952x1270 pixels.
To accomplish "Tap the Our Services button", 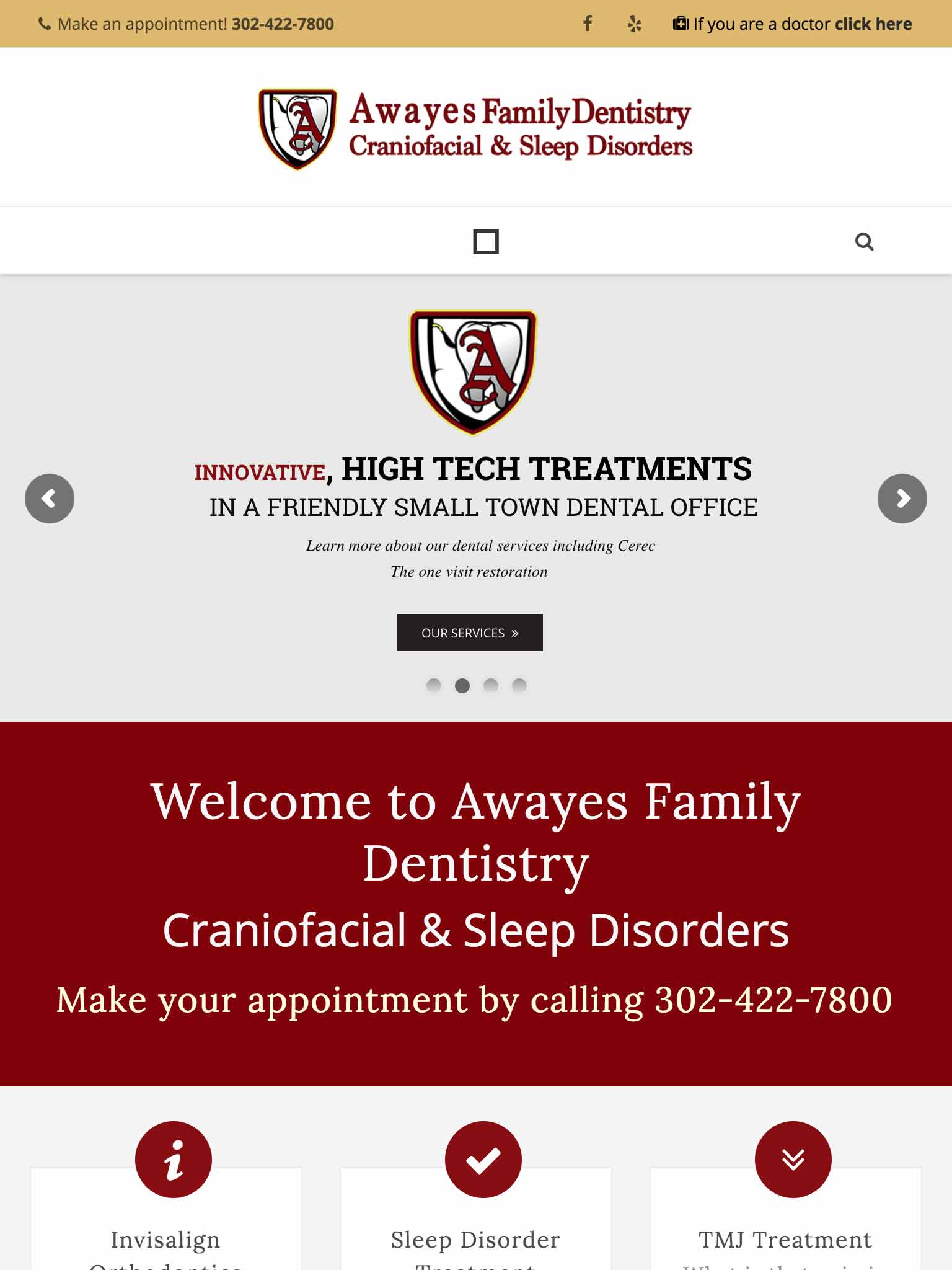I will 470,633.
